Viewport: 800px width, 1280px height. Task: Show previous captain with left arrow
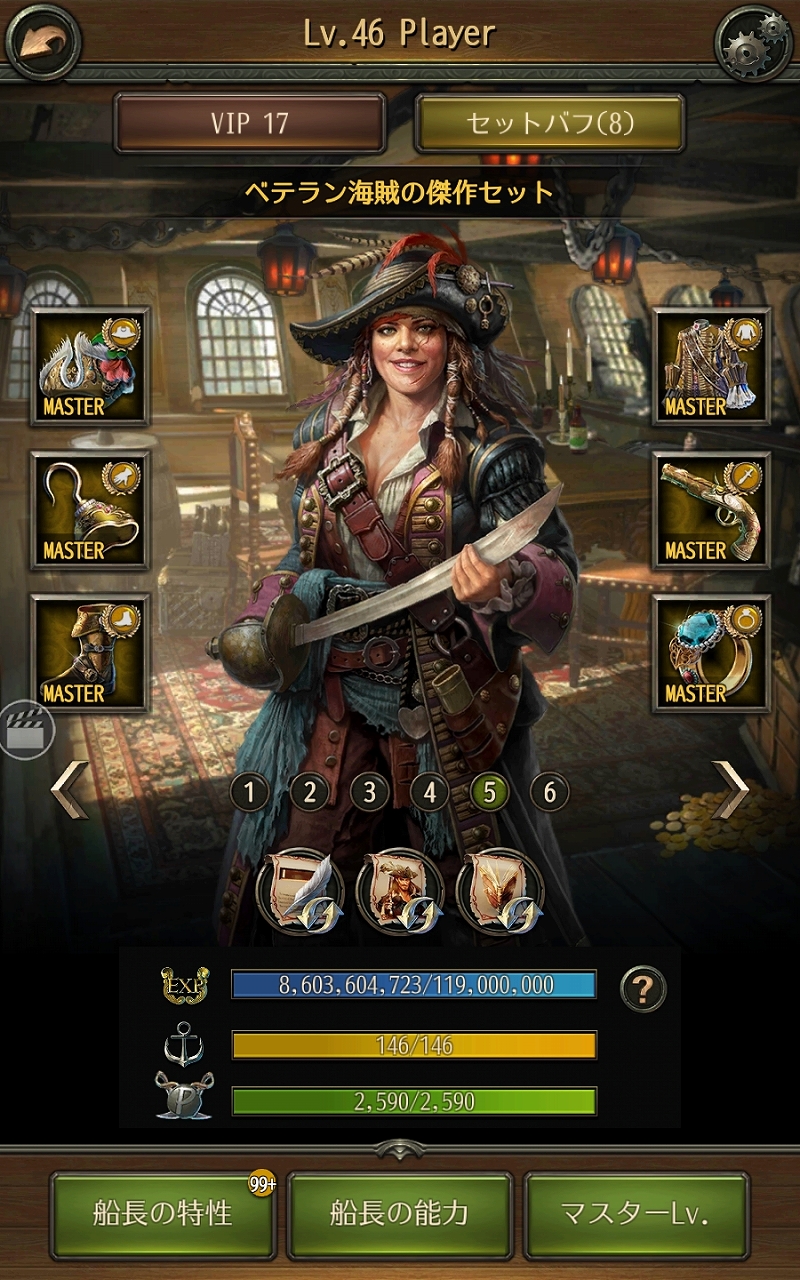point(69,790)
